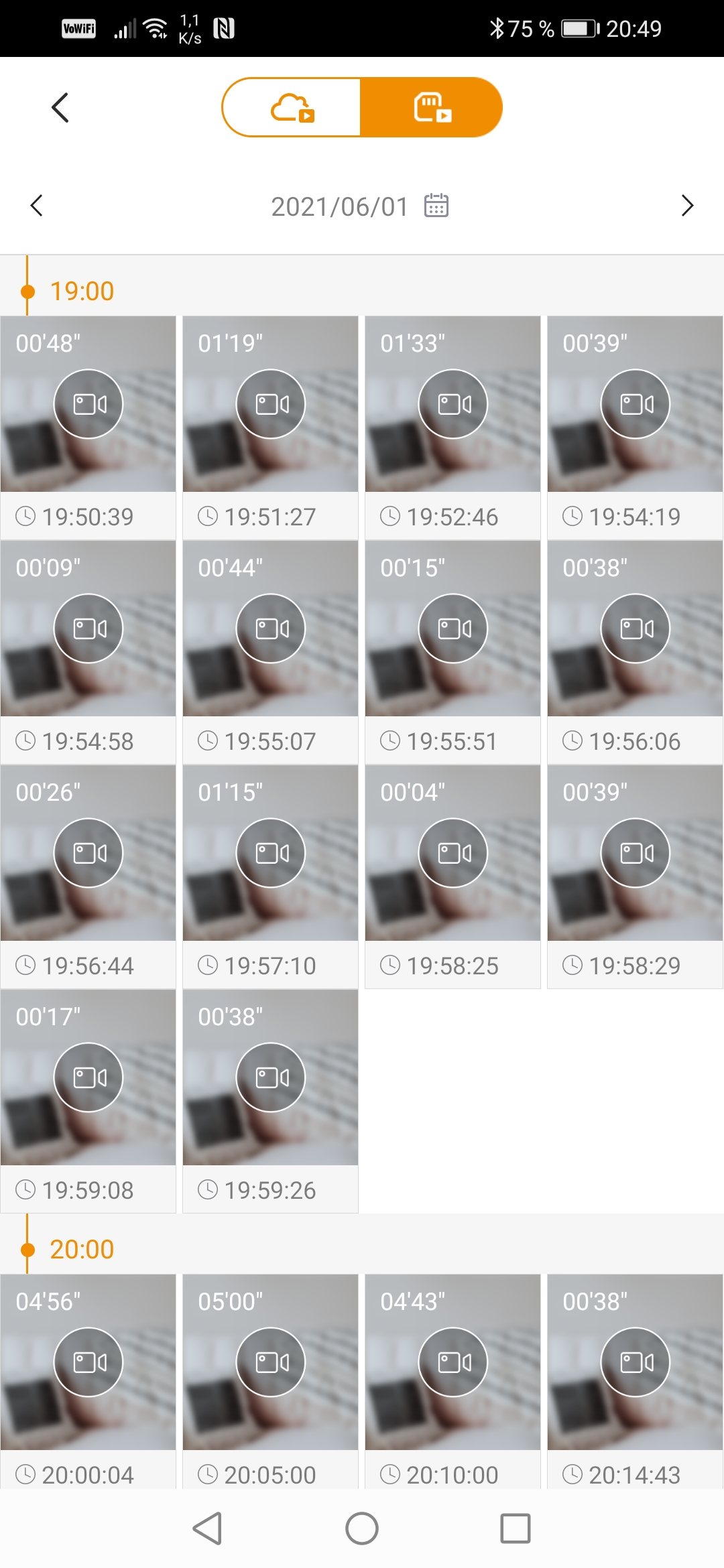Select the SD card recordings tab
This screenshot has height=1568, width=724.
[x=432, y=107]
